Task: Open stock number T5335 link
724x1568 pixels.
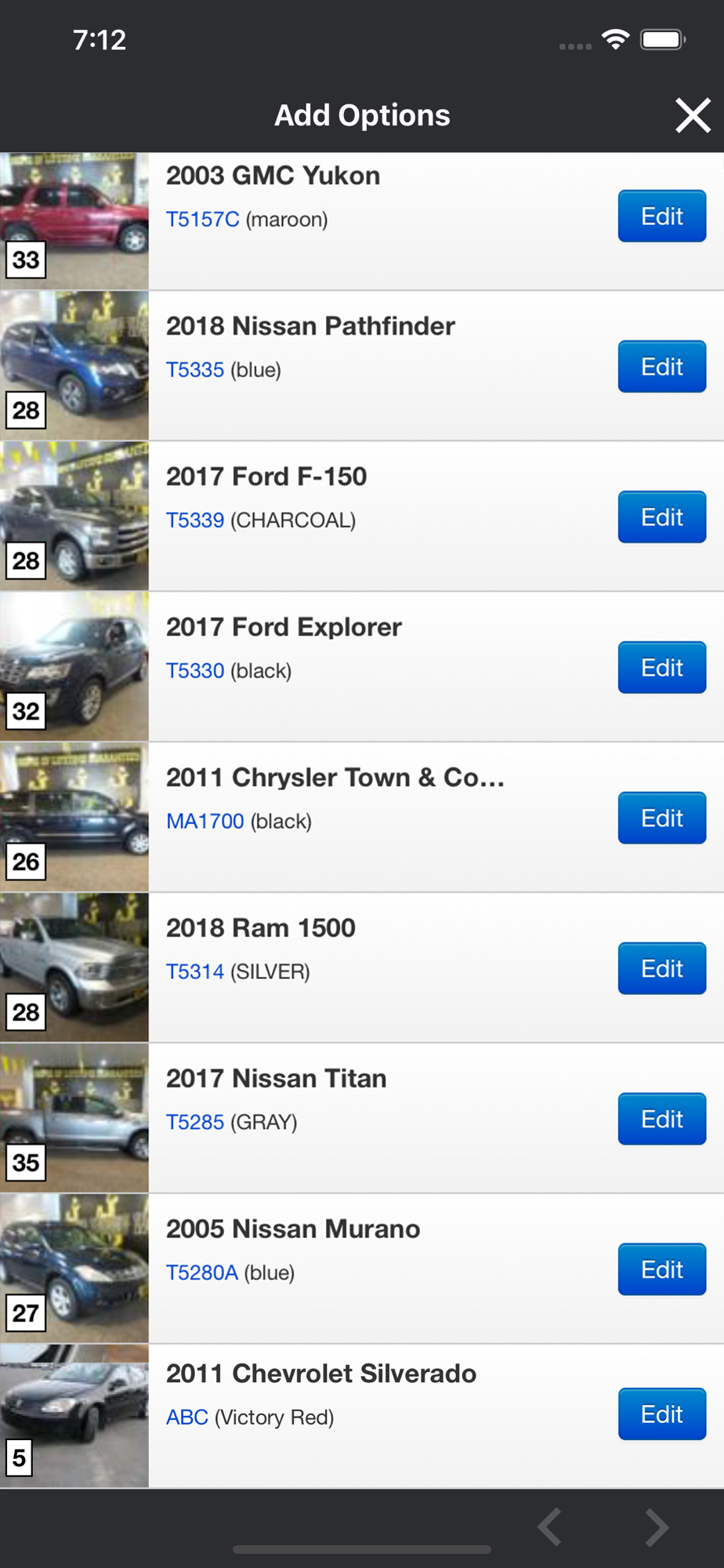Action: point(195,370)
